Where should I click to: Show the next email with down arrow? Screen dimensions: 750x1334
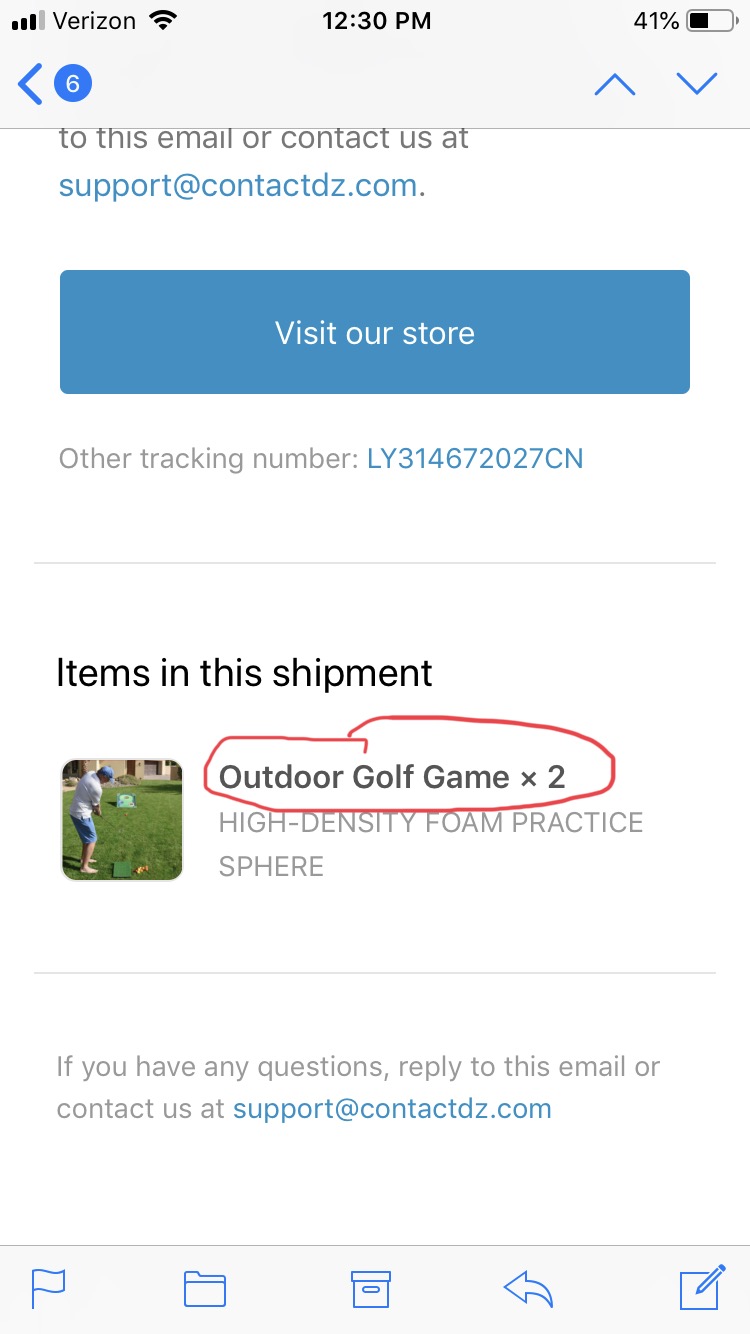coord(696,84)
